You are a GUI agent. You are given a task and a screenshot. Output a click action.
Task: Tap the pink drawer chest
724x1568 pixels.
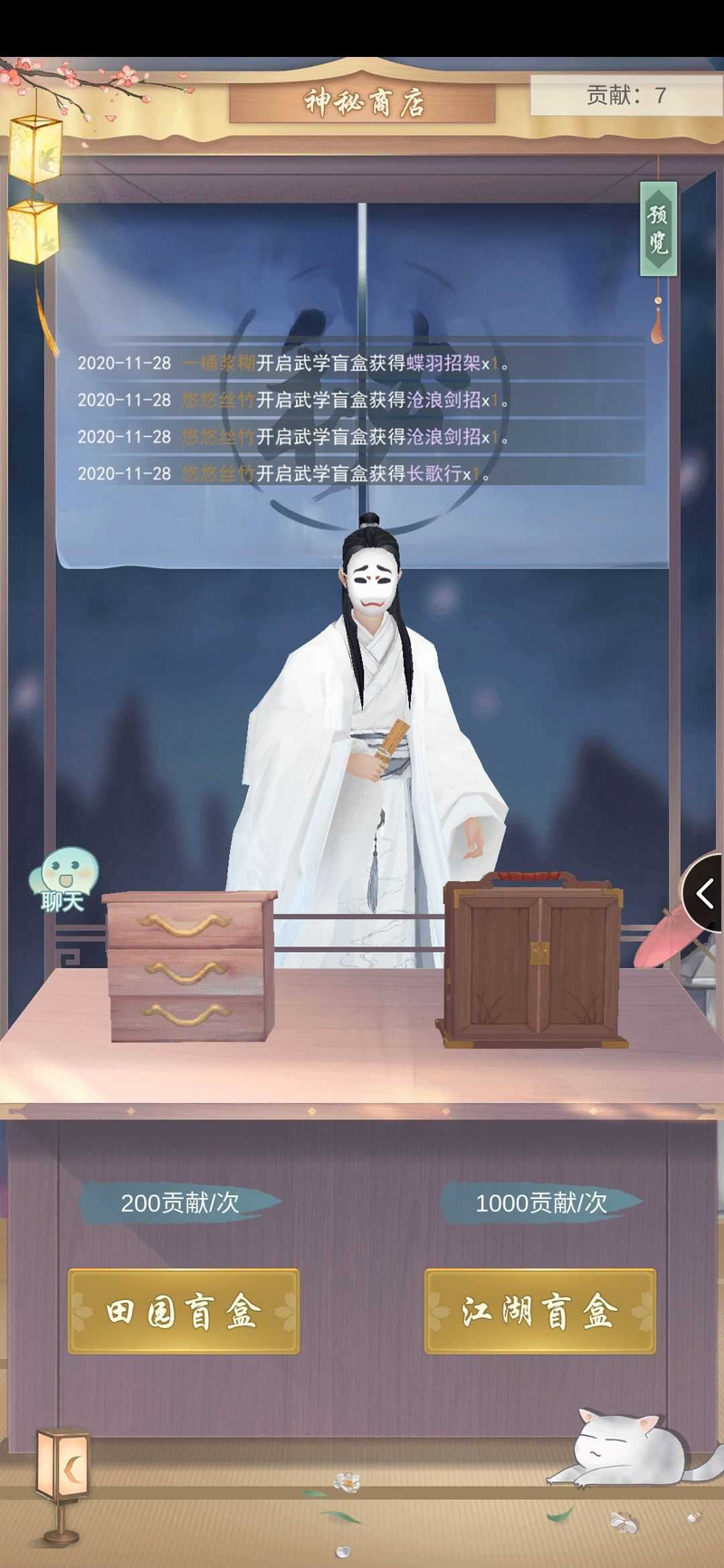[x=188, y=965]
